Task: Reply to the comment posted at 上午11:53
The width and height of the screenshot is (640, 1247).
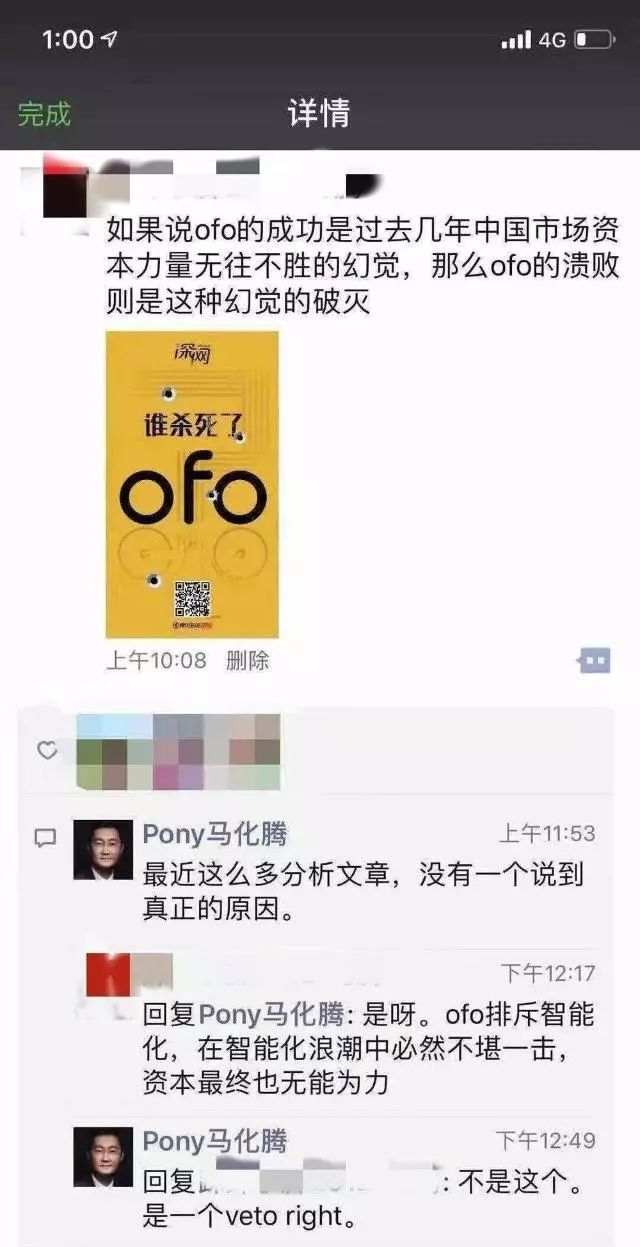Action: tap(365, 878)
